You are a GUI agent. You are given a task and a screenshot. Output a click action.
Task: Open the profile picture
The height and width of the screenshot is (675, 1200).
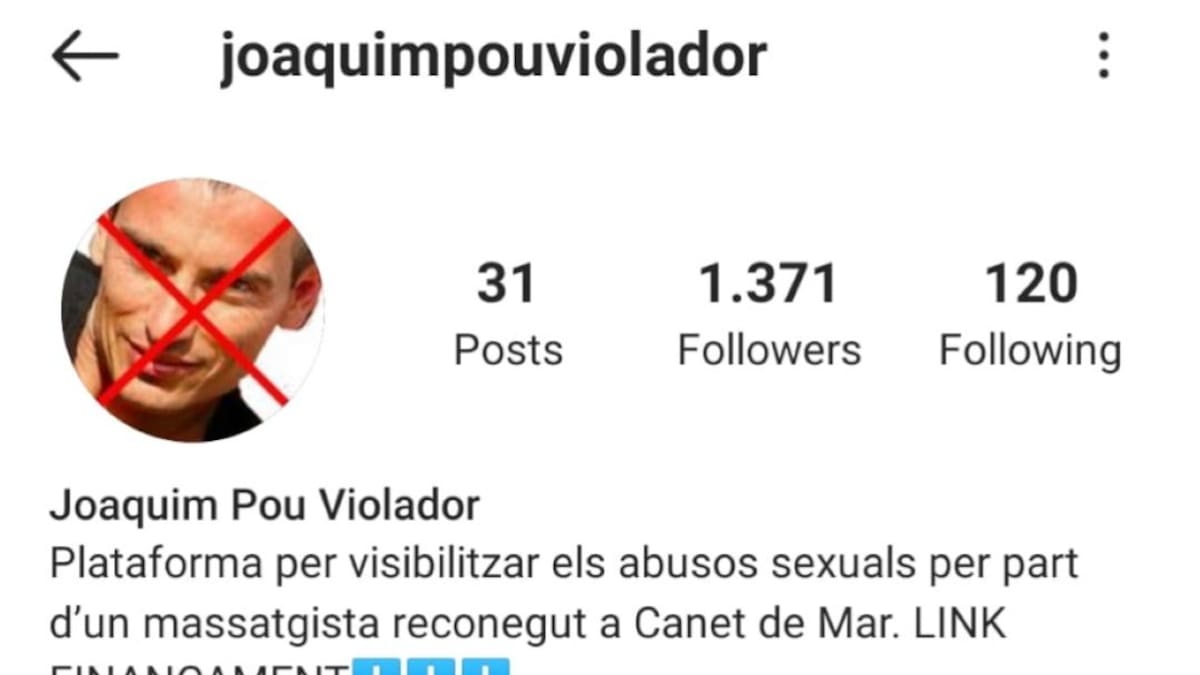pyautogui.click(x=193, y=310)
